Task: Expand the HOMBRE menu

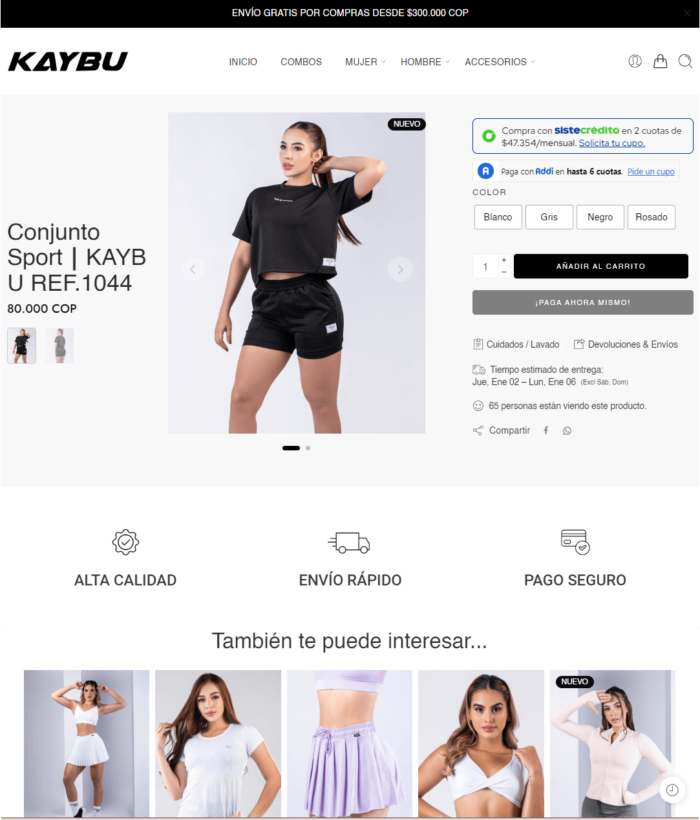Action: coord(424,62)
